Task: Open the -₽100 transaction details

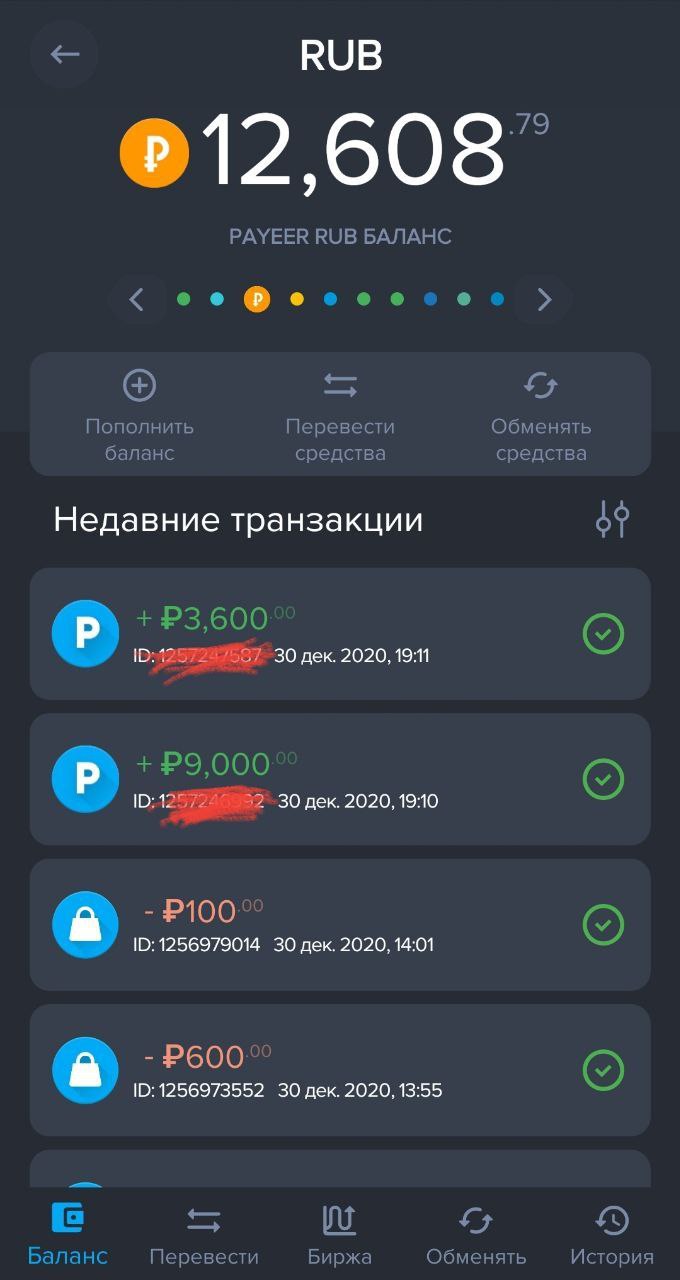Action: point(340,925)
